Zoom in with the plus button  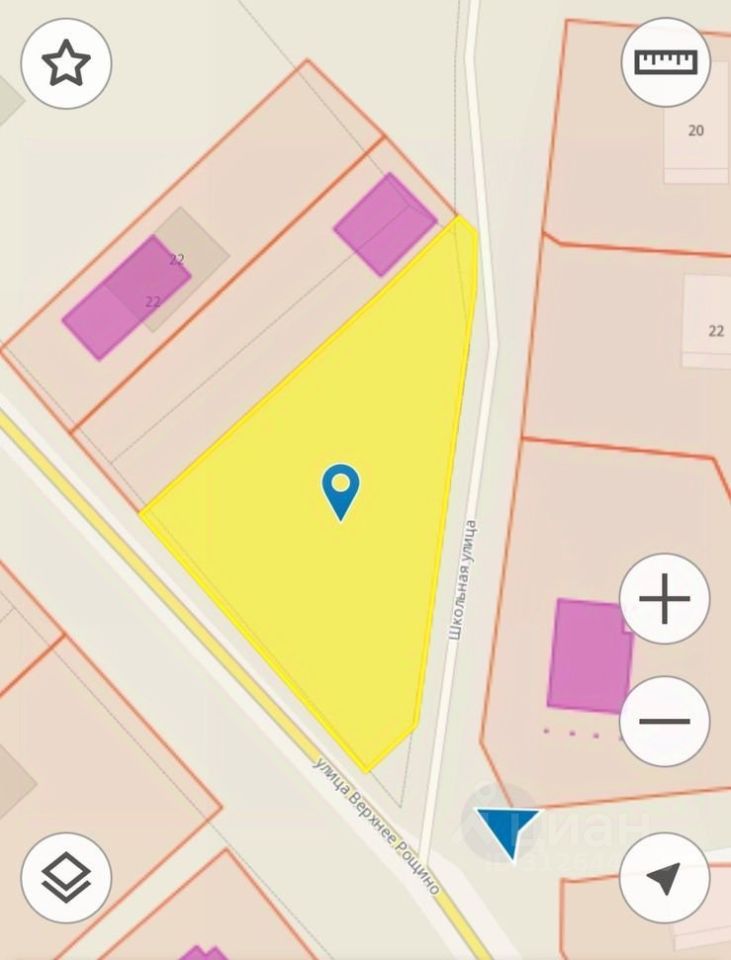(665, 600)
